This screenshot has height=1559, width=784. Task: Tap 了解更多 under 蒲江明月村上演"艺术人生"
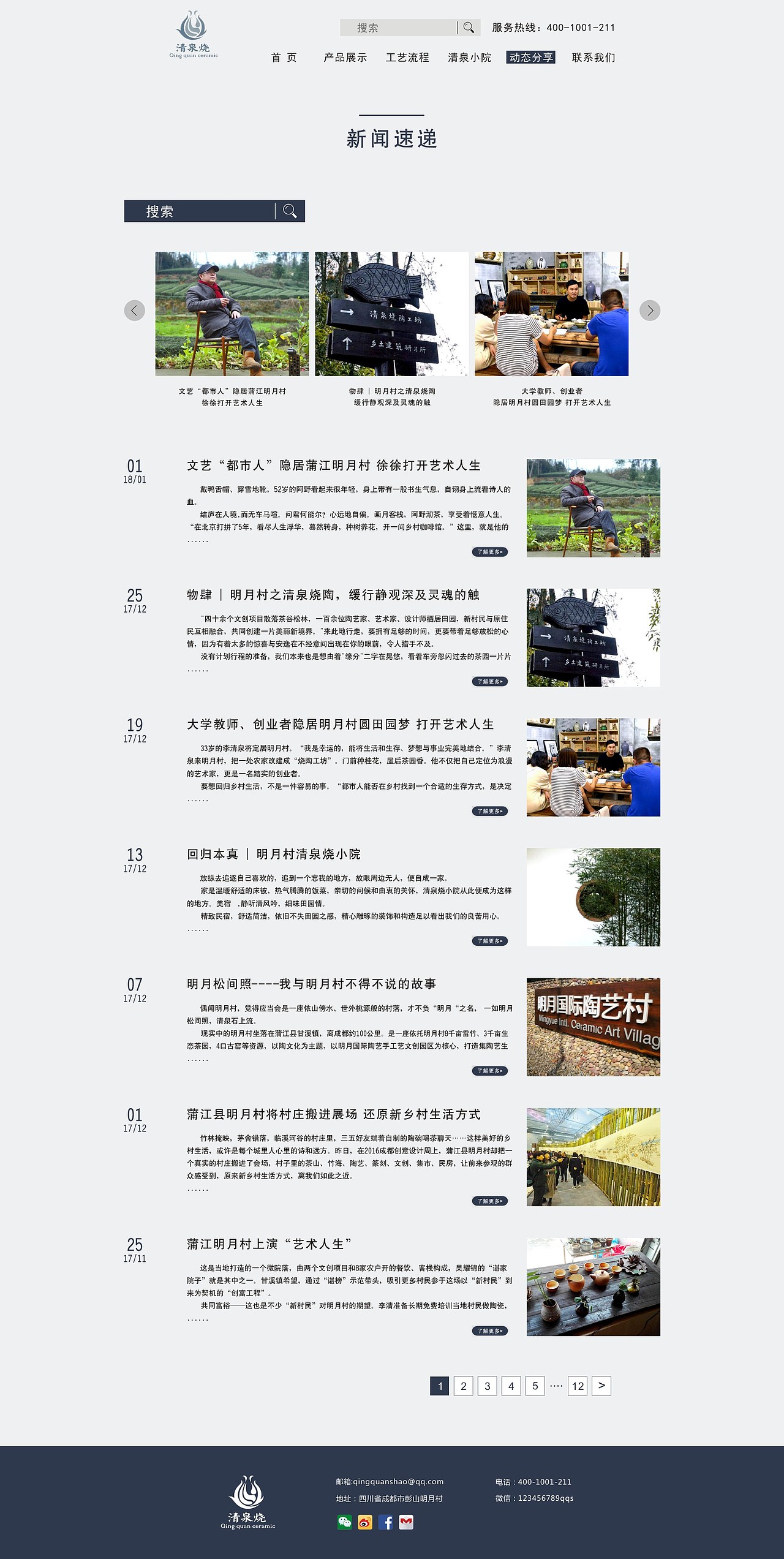click(489, 1331)
